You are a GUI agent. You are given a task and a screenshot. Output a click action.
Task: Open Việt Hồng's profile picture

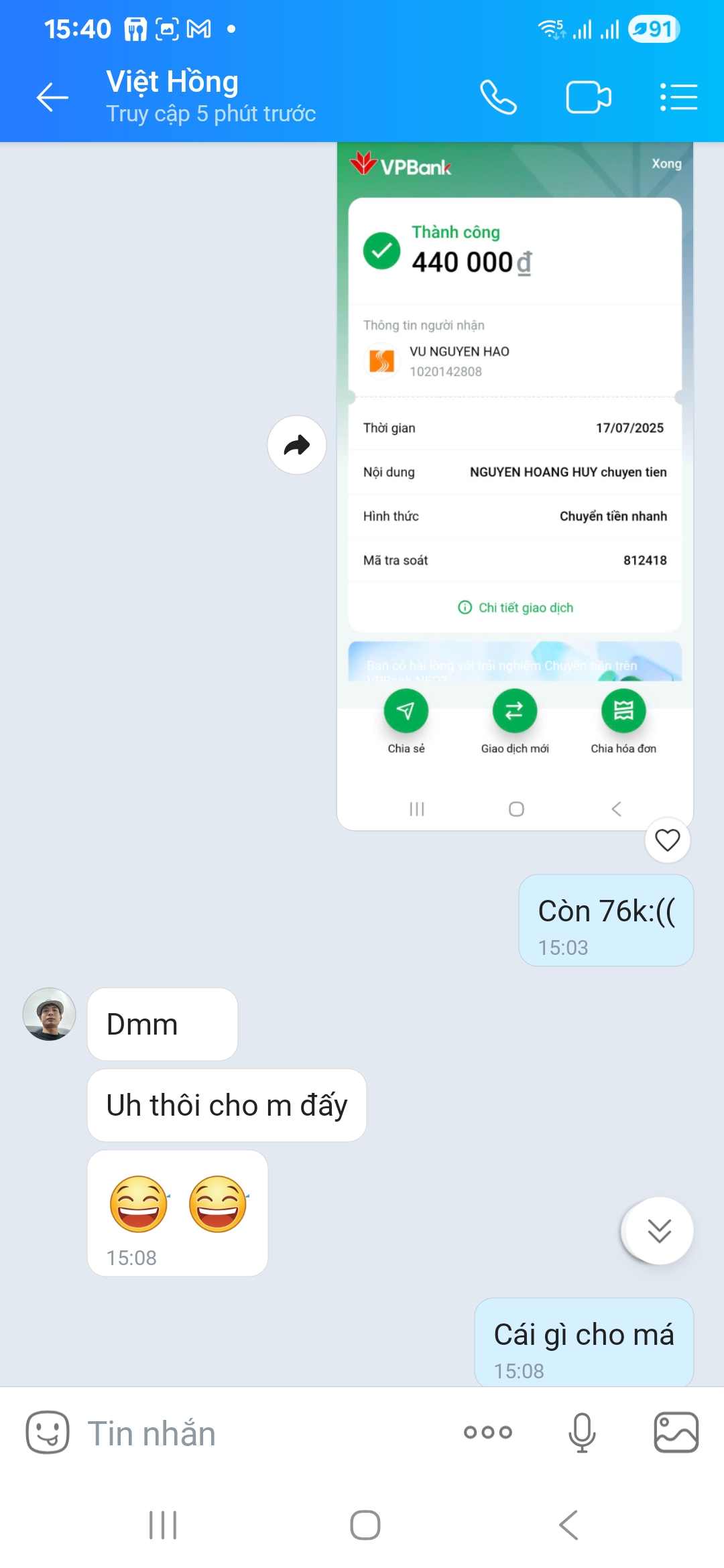point(50,1014)
